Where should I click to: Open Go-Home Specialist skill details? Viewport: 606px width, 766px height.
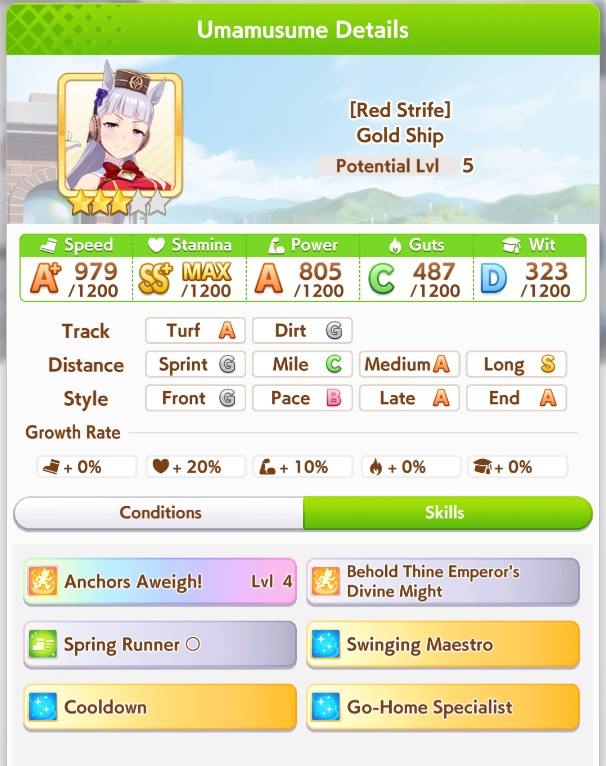(x=443, y=707)
